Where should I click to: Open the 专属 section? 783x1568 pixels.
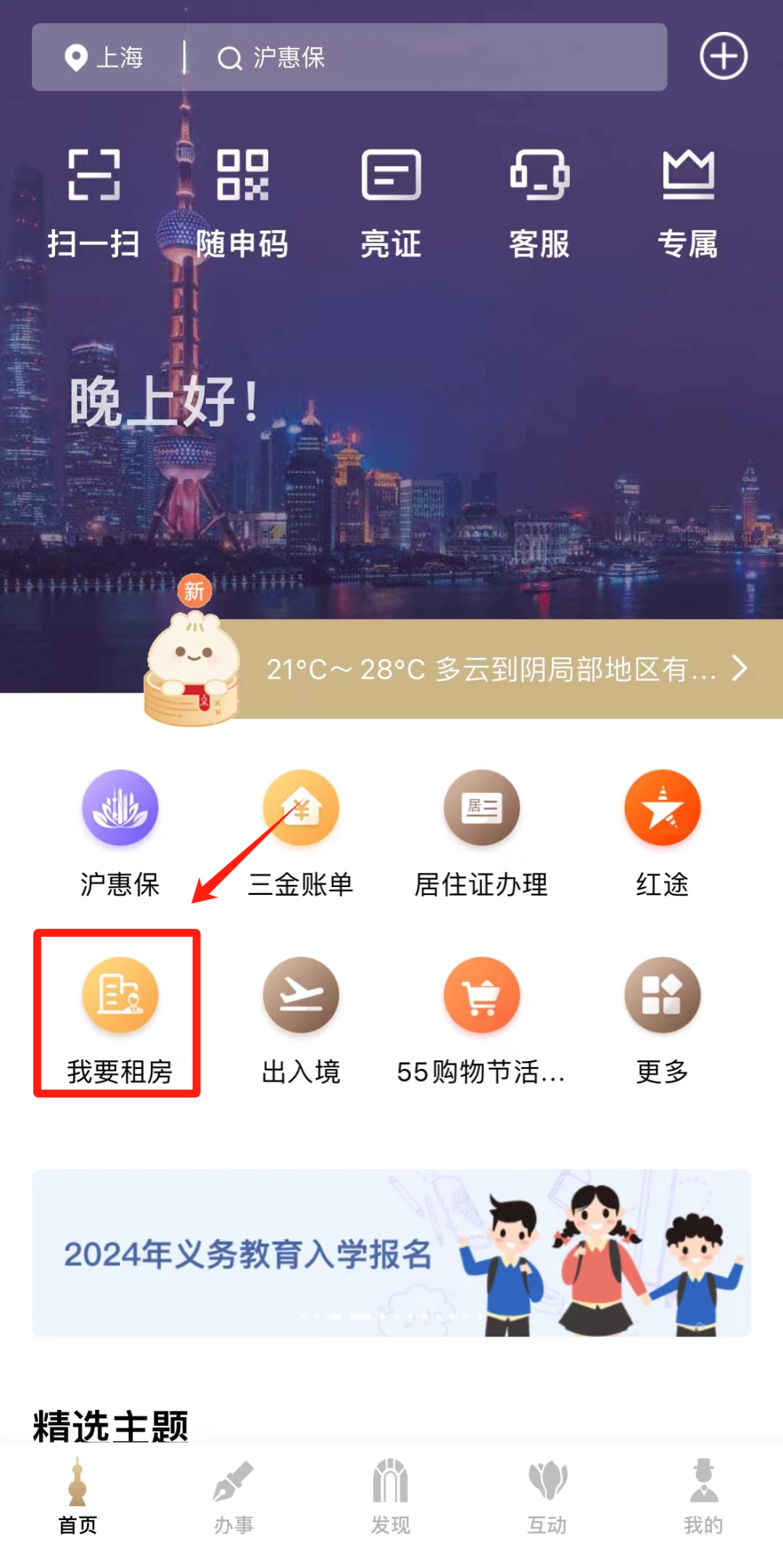point(688,203)
